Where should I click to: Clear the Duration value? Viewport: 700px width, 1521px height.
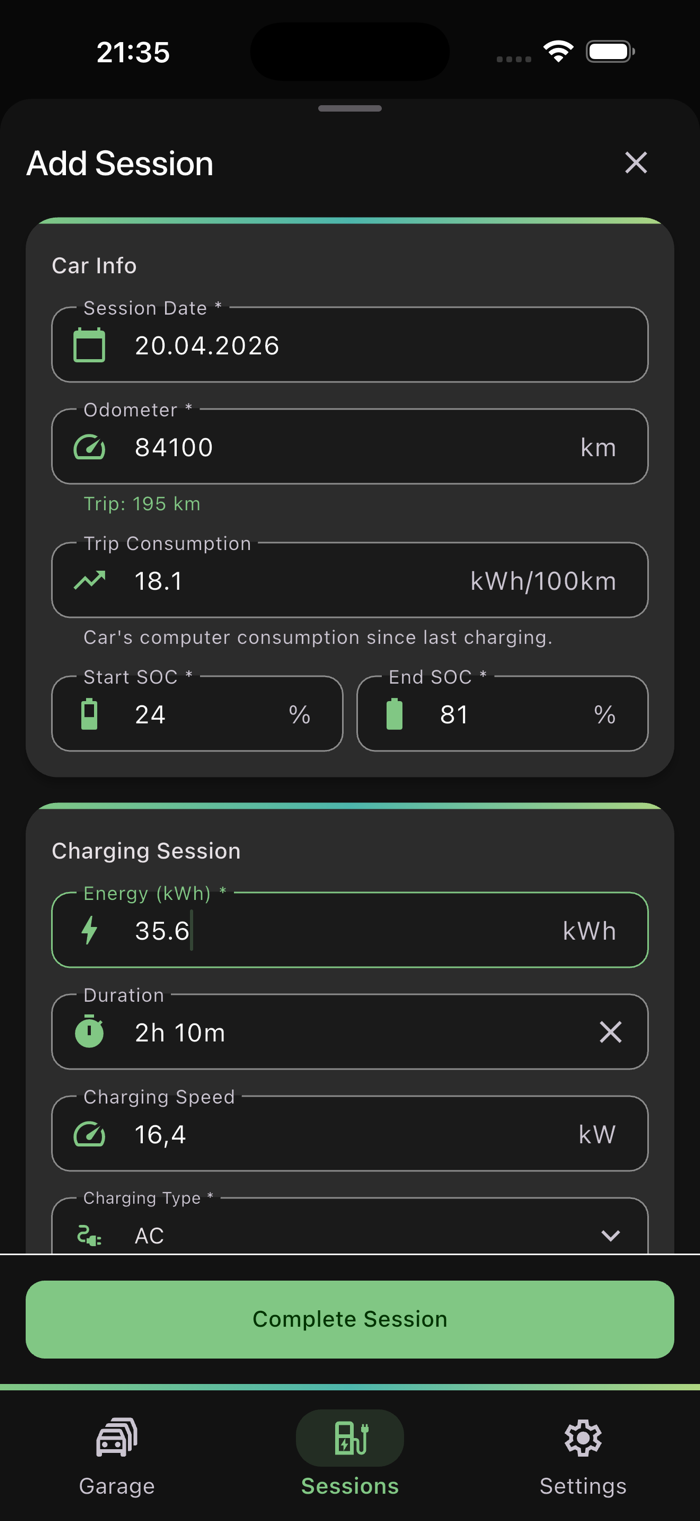[610, 1032]
